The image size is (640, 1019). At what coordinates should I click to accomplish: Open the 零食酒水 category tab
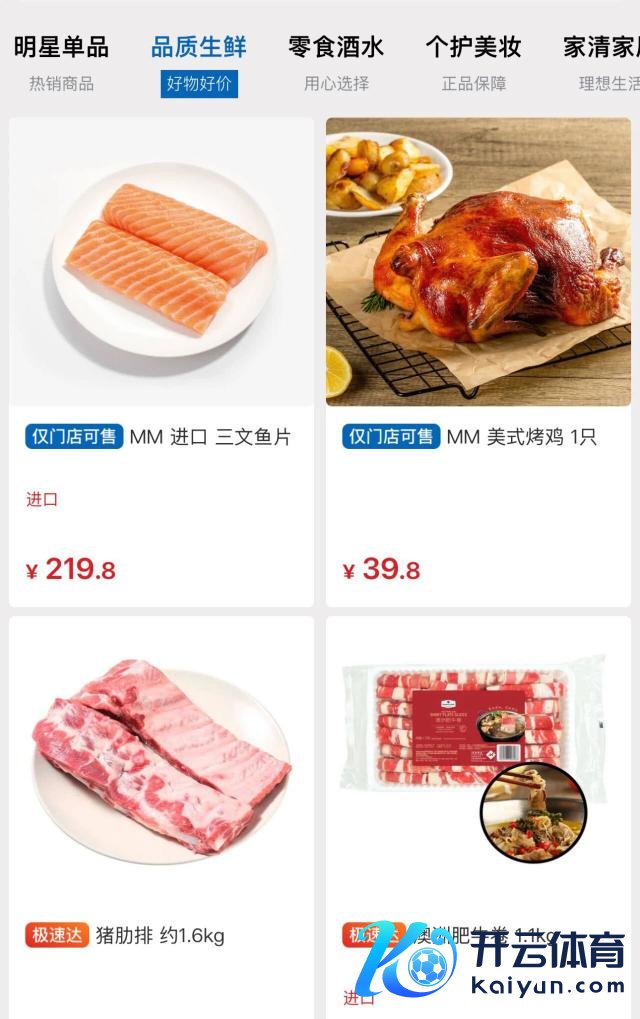coord(336,60)
